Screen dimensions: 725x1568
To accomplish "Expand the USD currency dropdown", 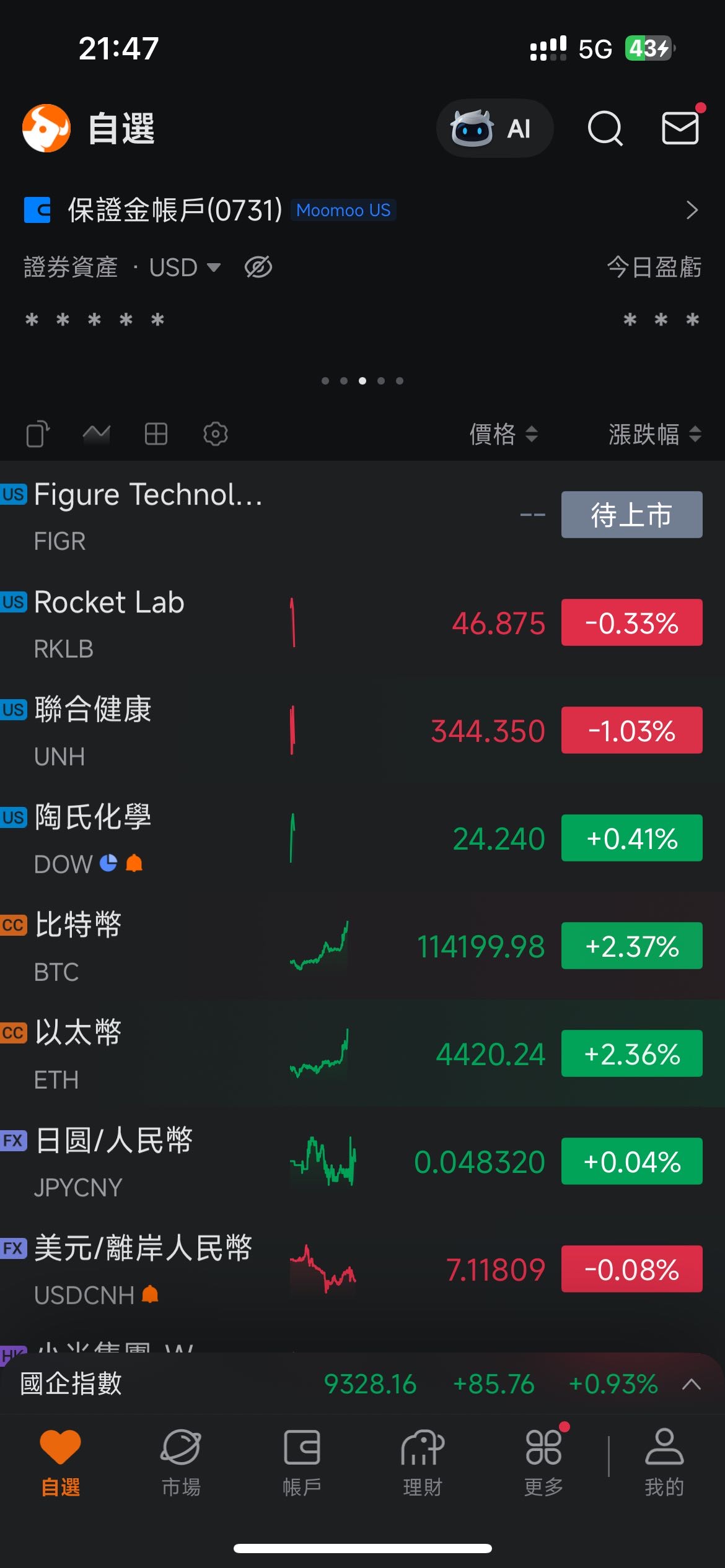I will point(185,268).
